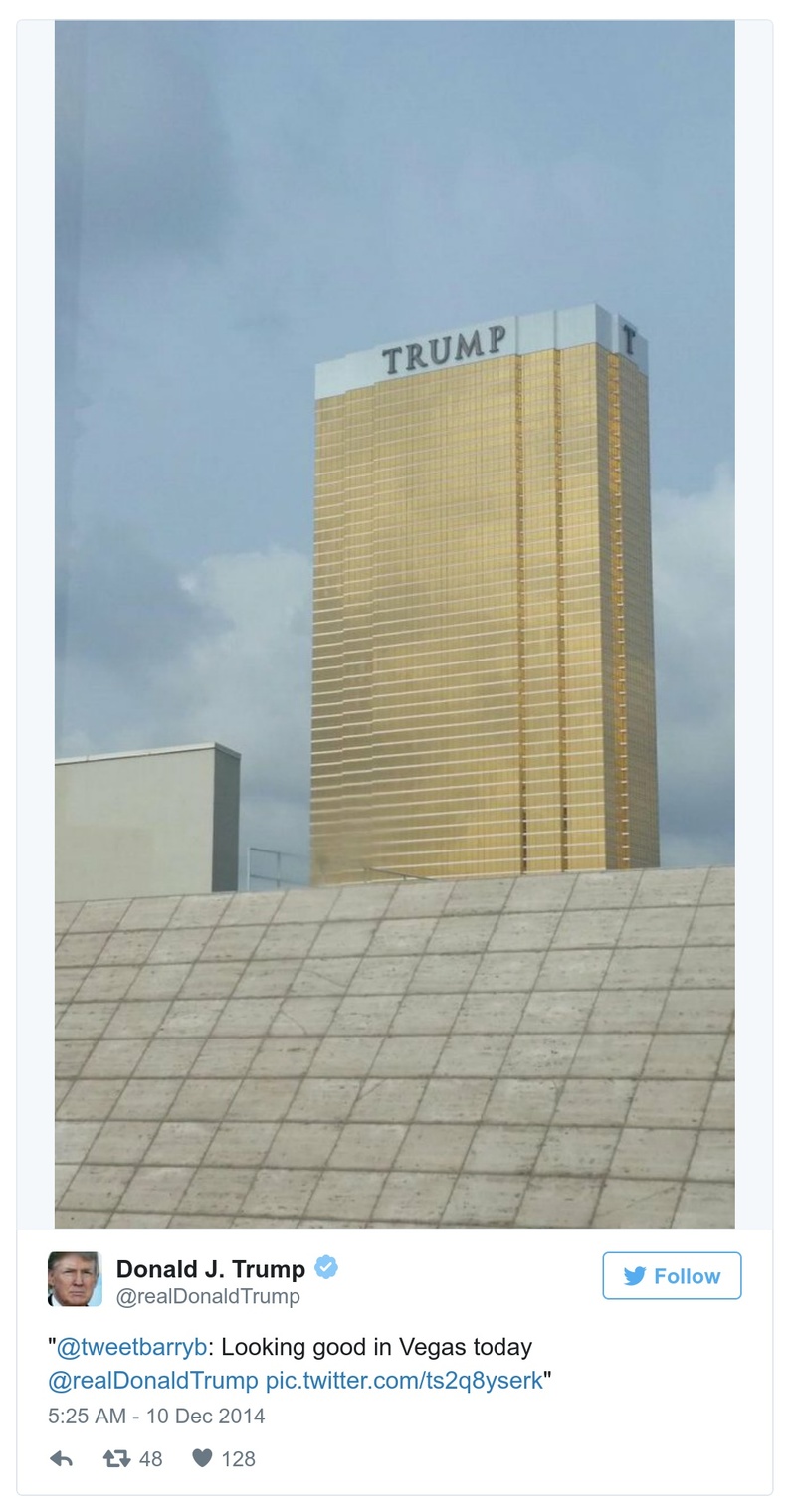The width and height of the screenshot is (795, 1512).
Task: Click the Twitter bird inside the Follow button
Action: 635,1275
